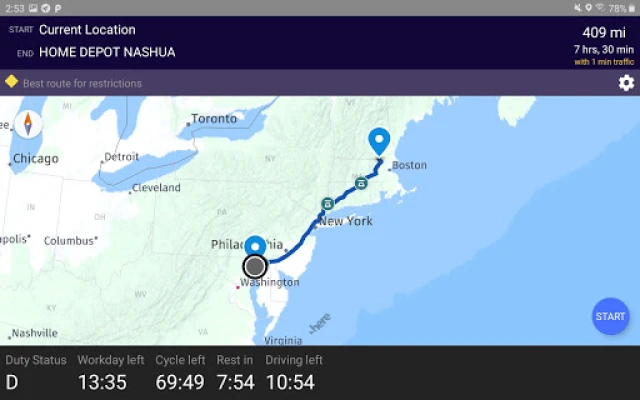Edit the Current Location start field
Image resolution: width=640 pixels, height=400 pixels.
pyautogui.click(x=87, y=30)
